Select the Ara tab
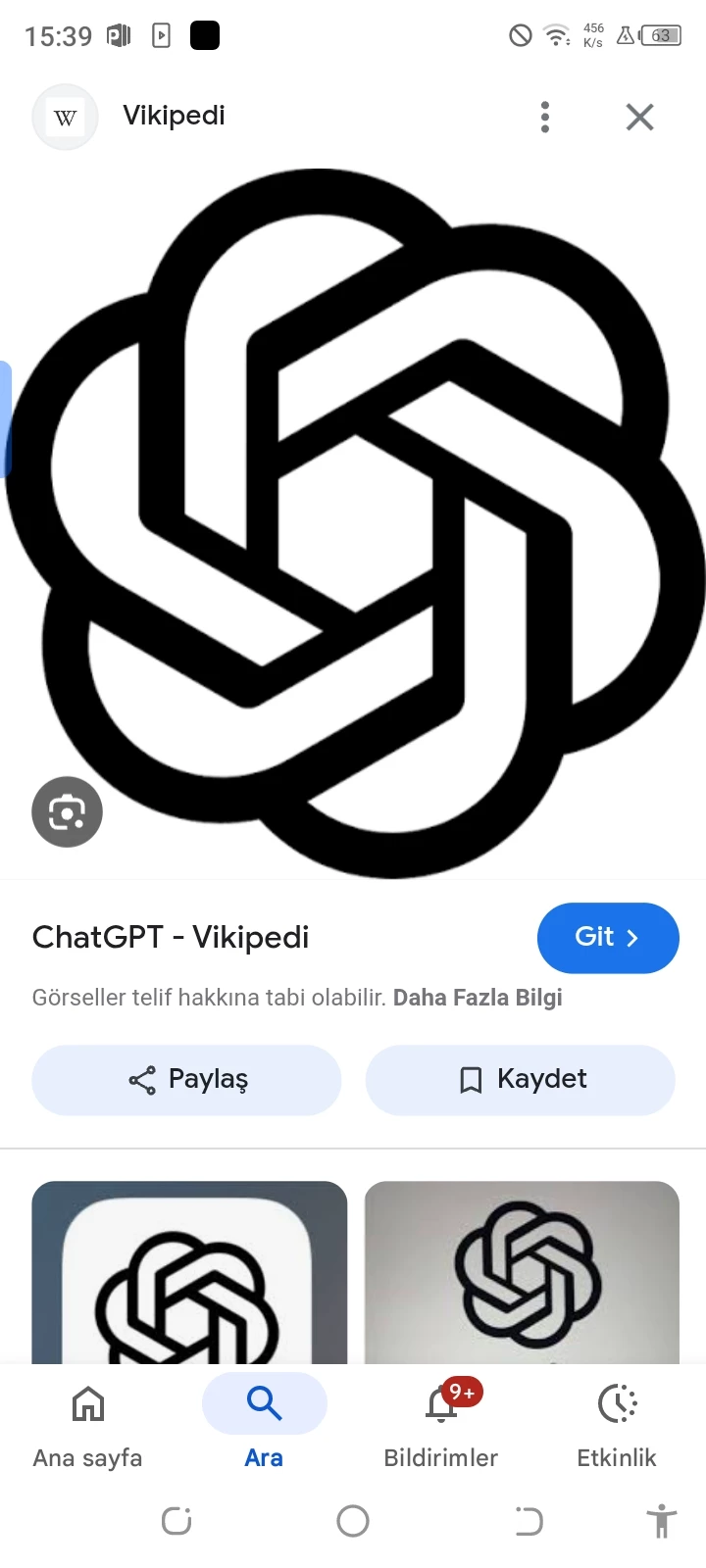The width and height of the screenshot is (706, 1568). click(x=264, y=1426)
